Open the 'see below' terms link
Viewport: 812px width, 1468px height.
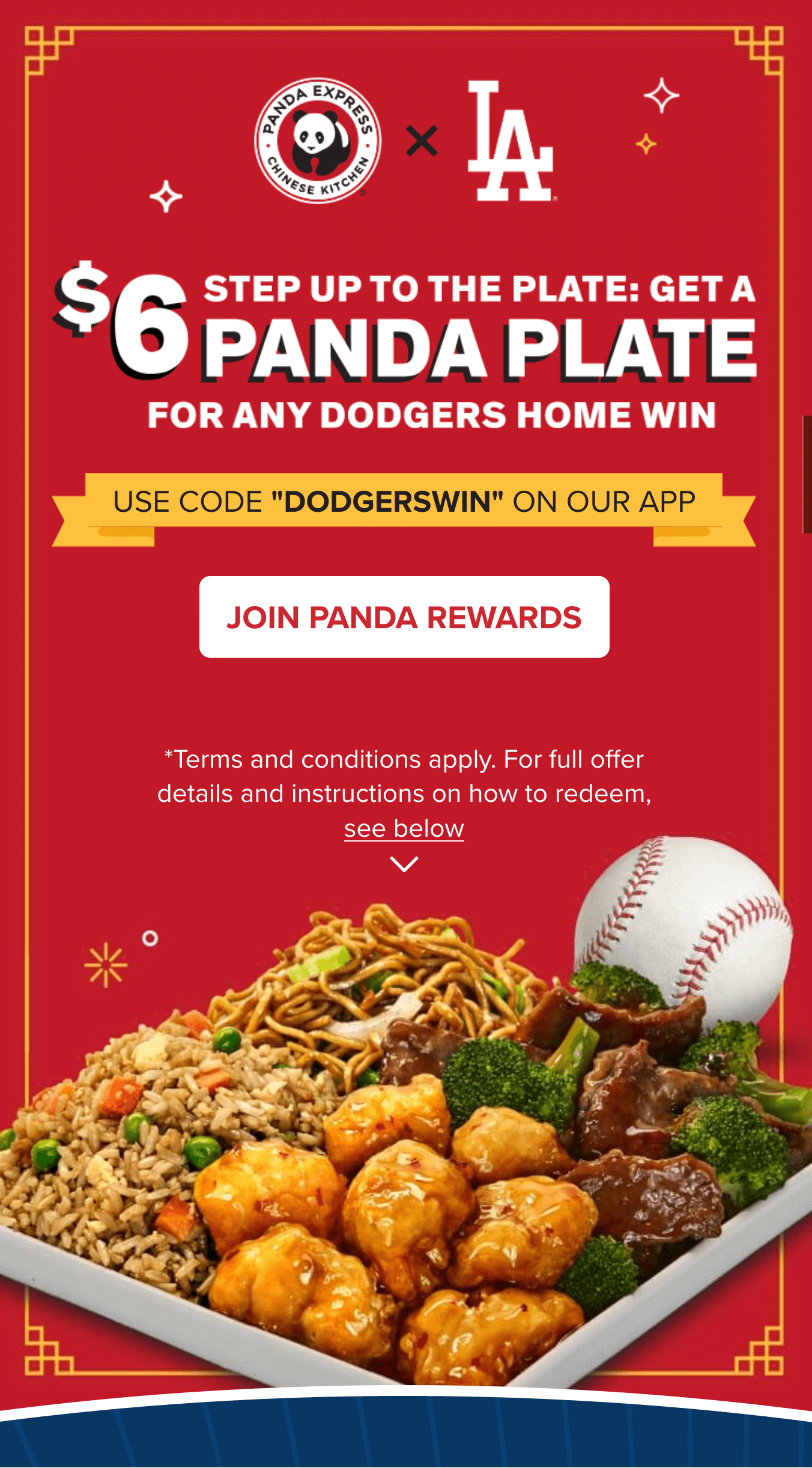[x=404, y=829]
